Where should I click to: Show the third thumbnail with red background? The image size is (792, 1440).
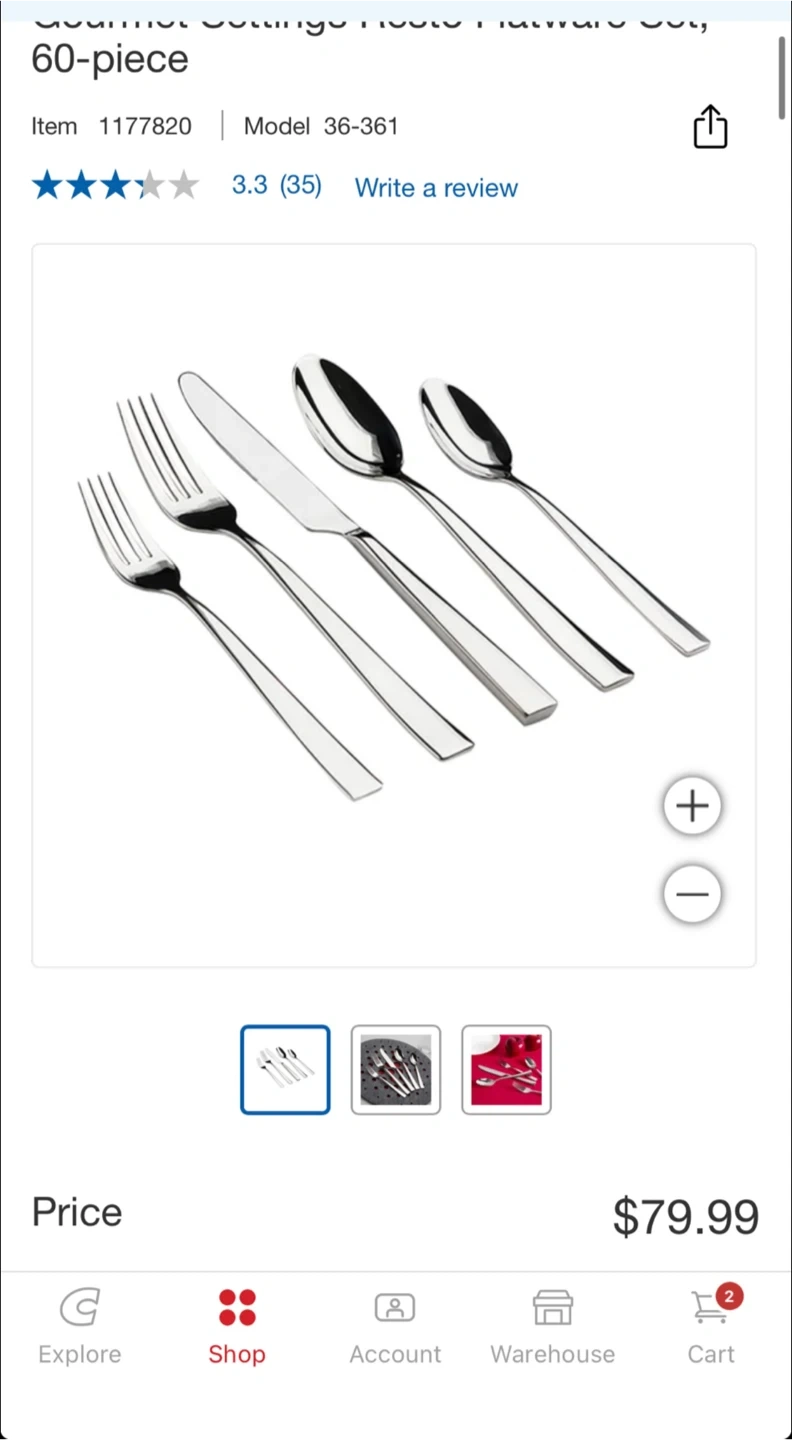[506, 1069]
